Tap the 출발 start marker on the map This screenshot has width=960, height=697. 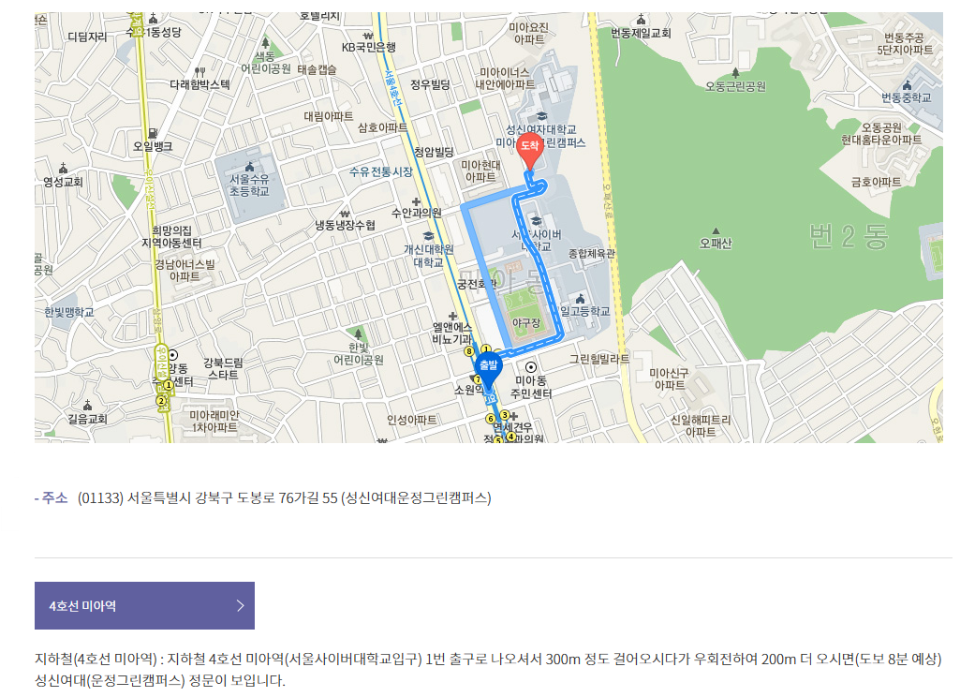(x=488, y=367)
